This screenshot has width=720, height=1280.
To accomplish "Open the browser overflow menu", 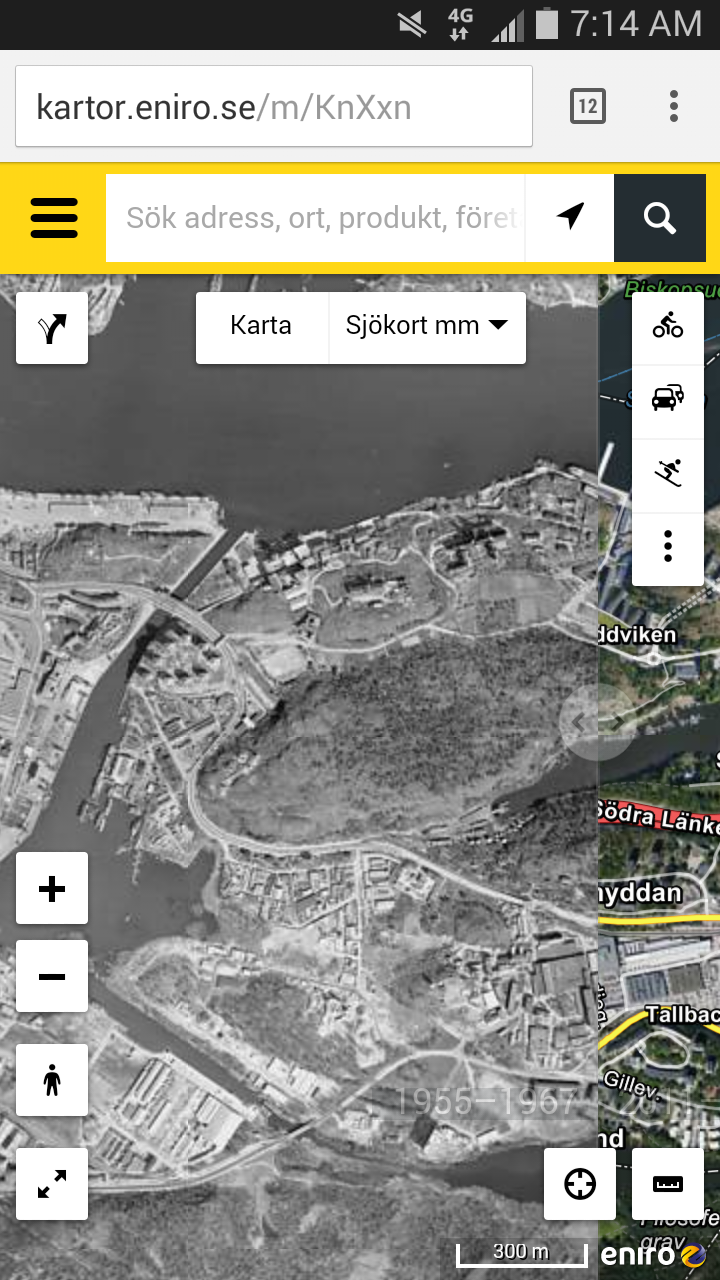I will tap(674, 106).
